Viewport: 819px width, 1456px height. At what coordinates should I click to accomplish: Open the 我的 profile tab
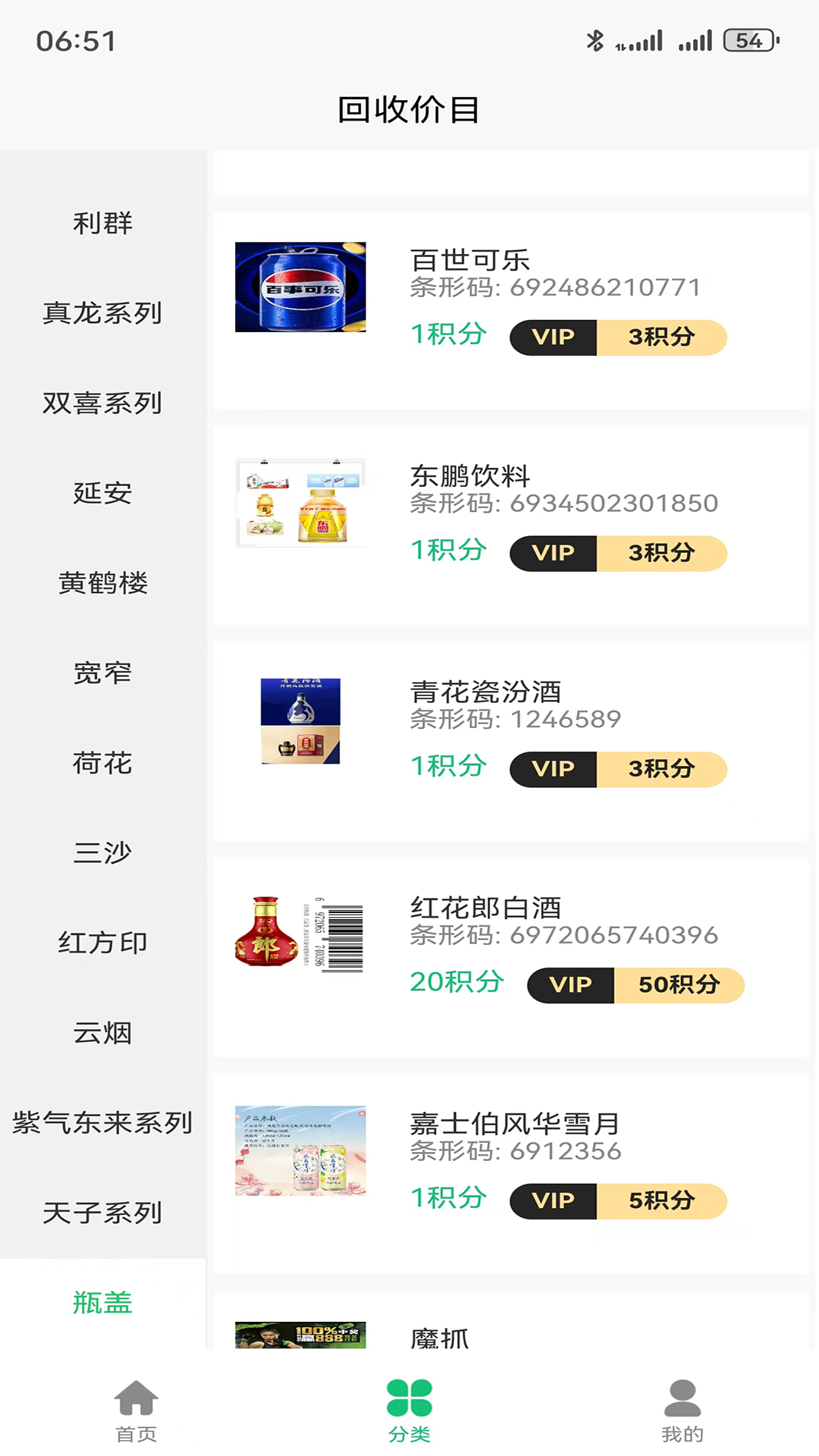[682, 1410]
